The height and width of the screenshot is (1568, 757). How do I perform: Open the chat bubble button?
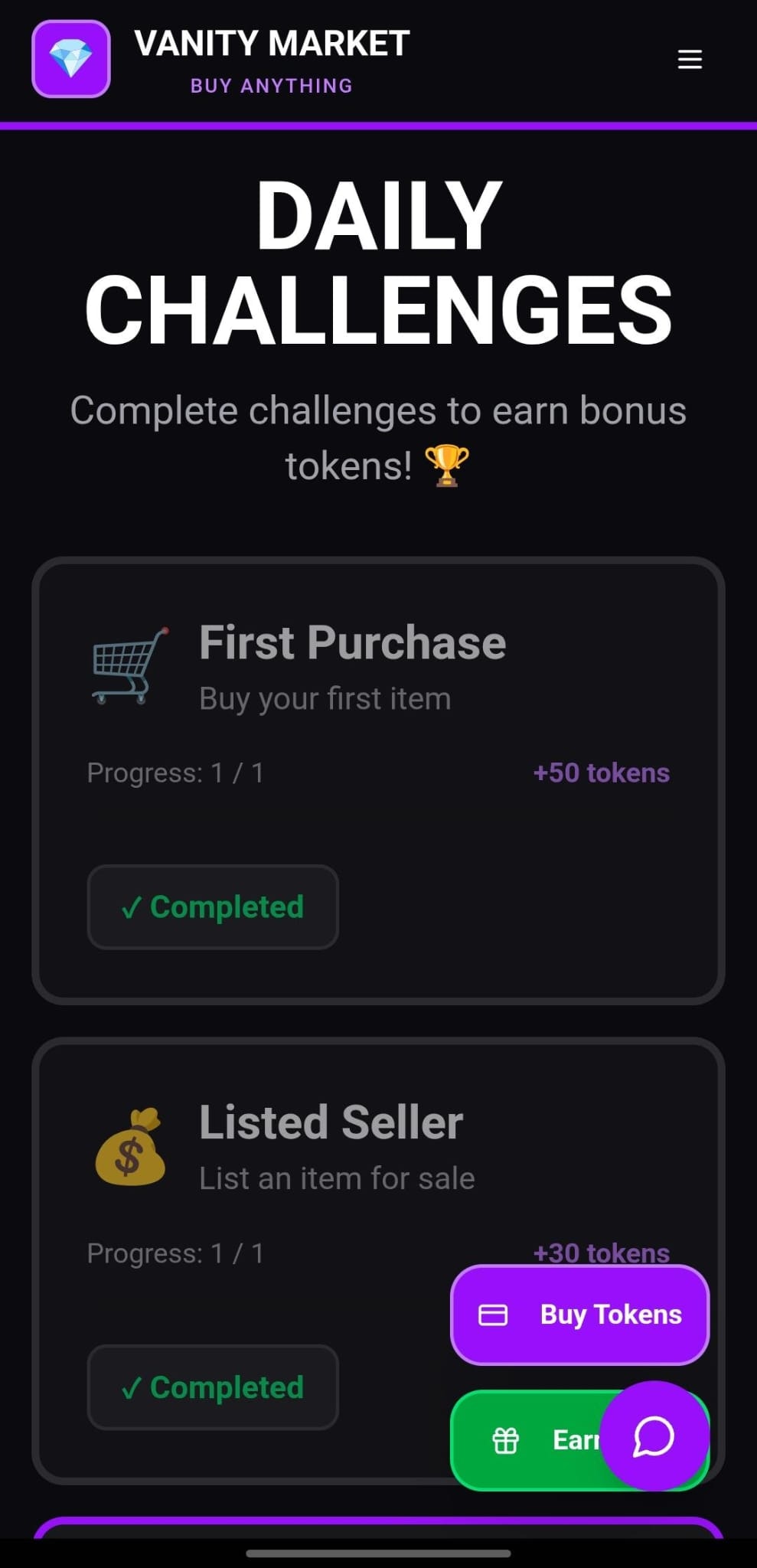click(654, 1436)
